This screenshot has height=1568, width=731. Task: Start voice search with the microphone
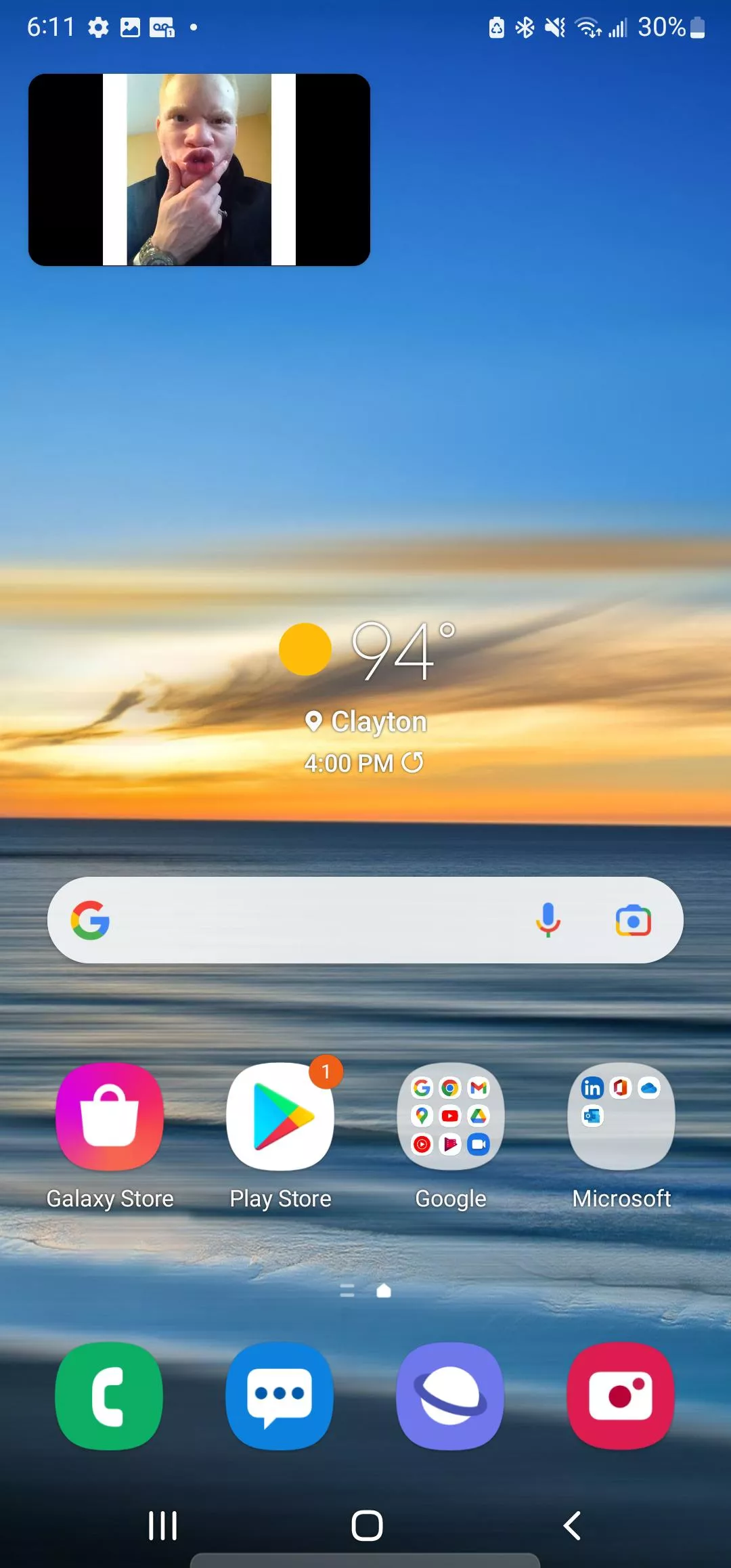pos(548,920)
